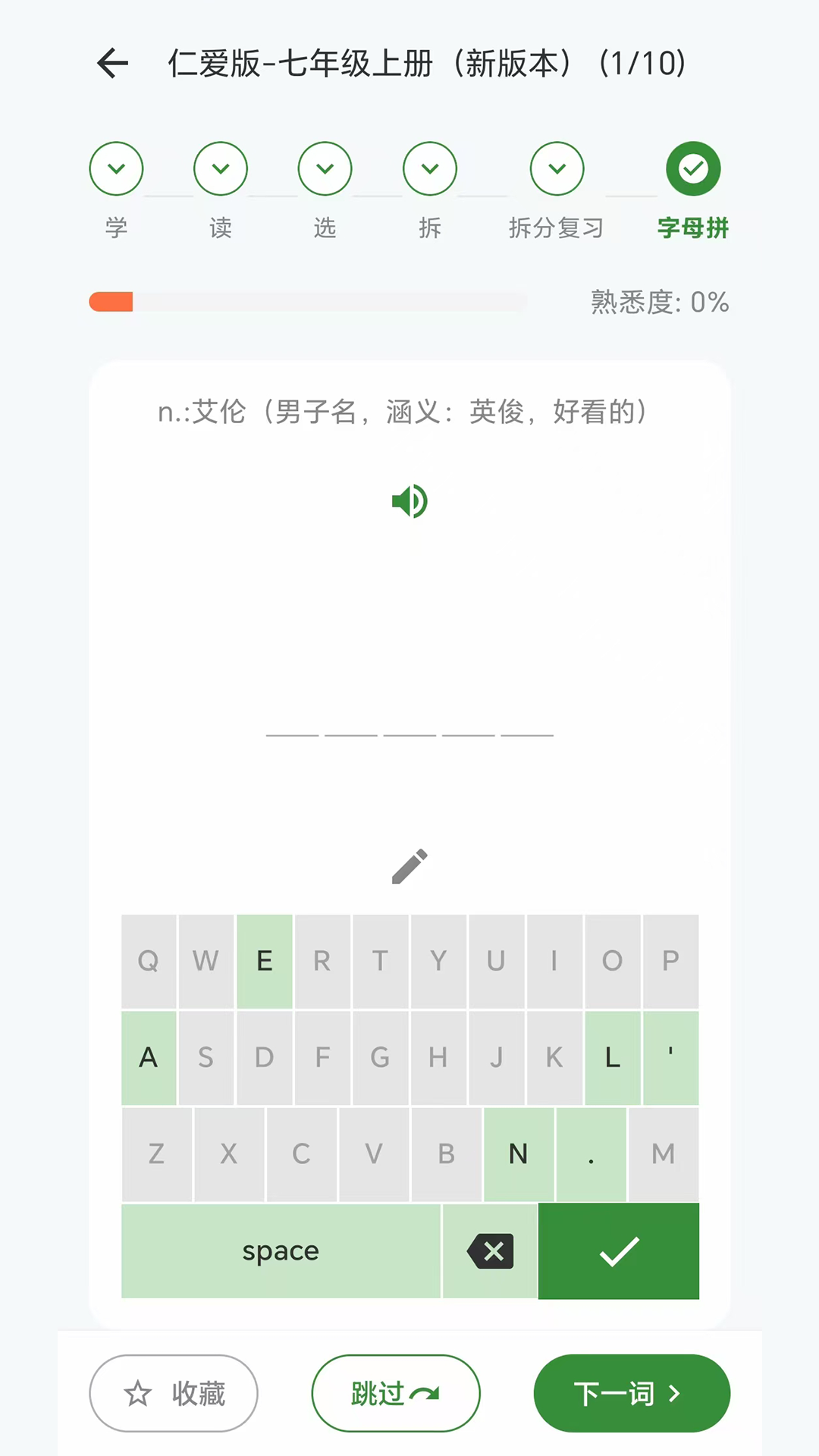Select the highlighted letter E key
This screenshot has width=819, height=1456.
(x=264, y=961)
